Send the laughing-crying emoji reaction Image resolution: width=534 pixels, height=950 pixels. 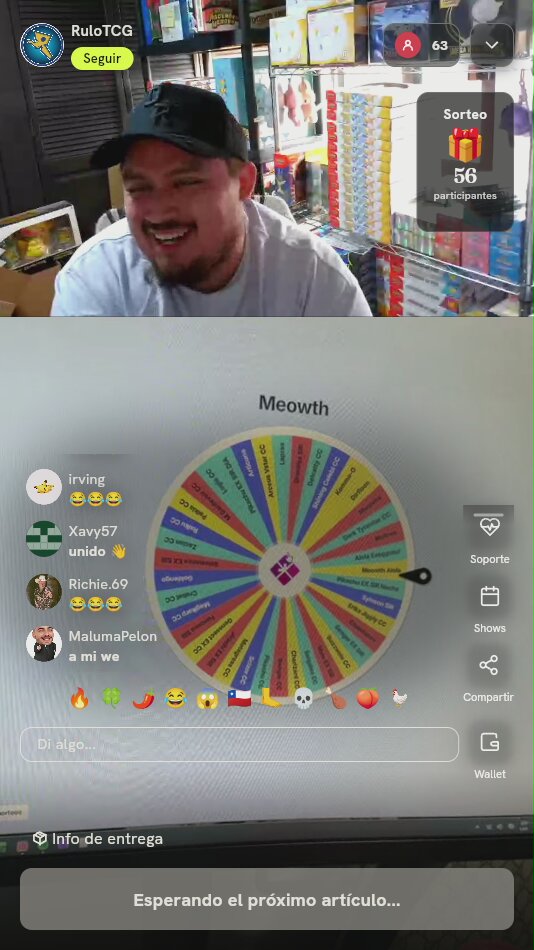point(176,699)
